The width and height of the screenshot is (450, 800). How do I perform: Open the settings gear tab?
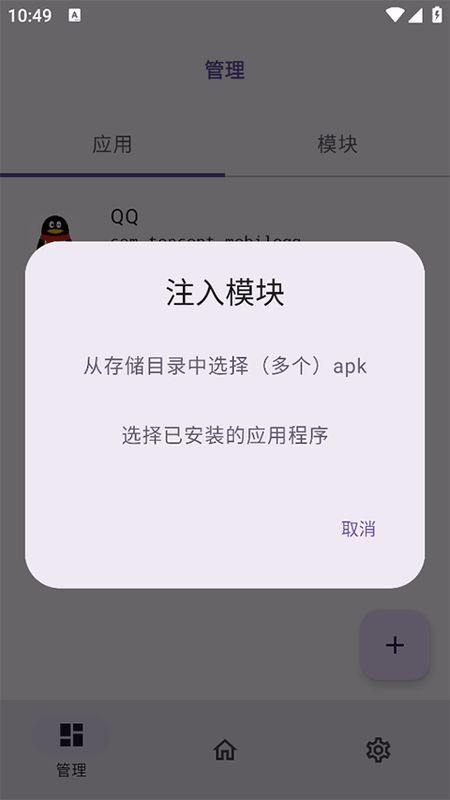pos(378,750)
